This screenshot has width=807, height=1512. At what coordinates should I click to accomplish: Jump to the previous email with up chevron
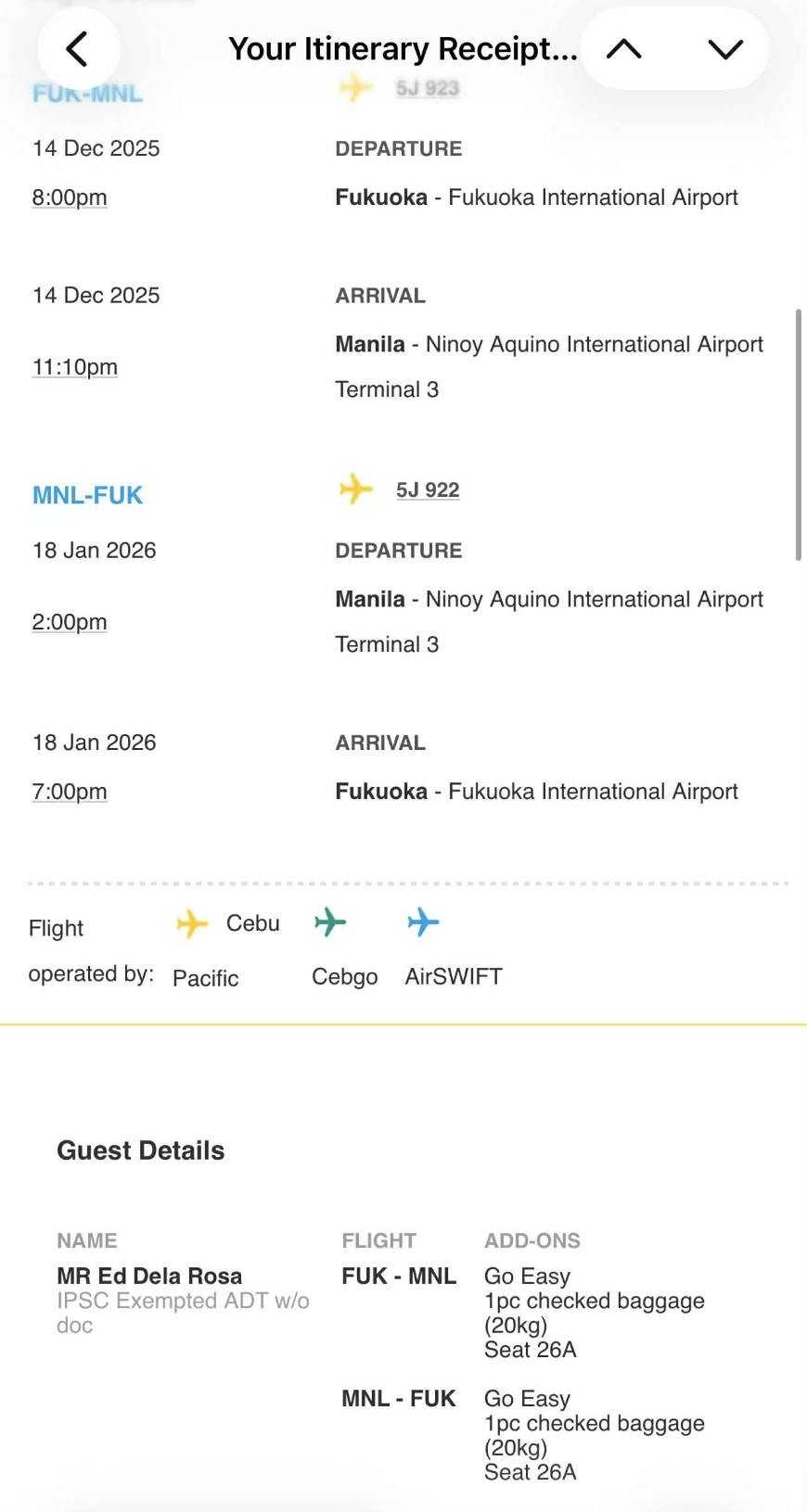click(624, 49)
